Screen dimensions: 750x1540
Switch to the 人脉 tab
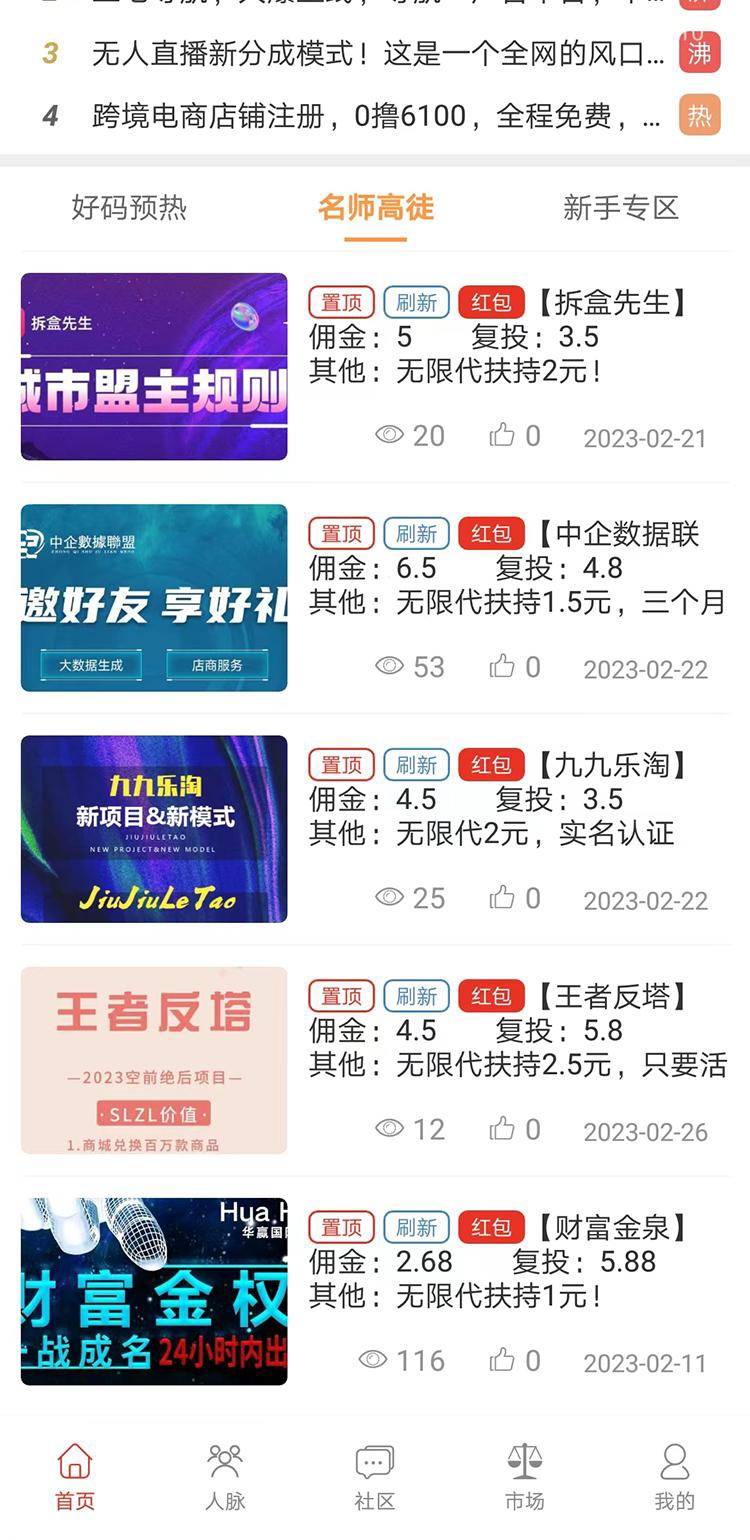[225, 1476]
